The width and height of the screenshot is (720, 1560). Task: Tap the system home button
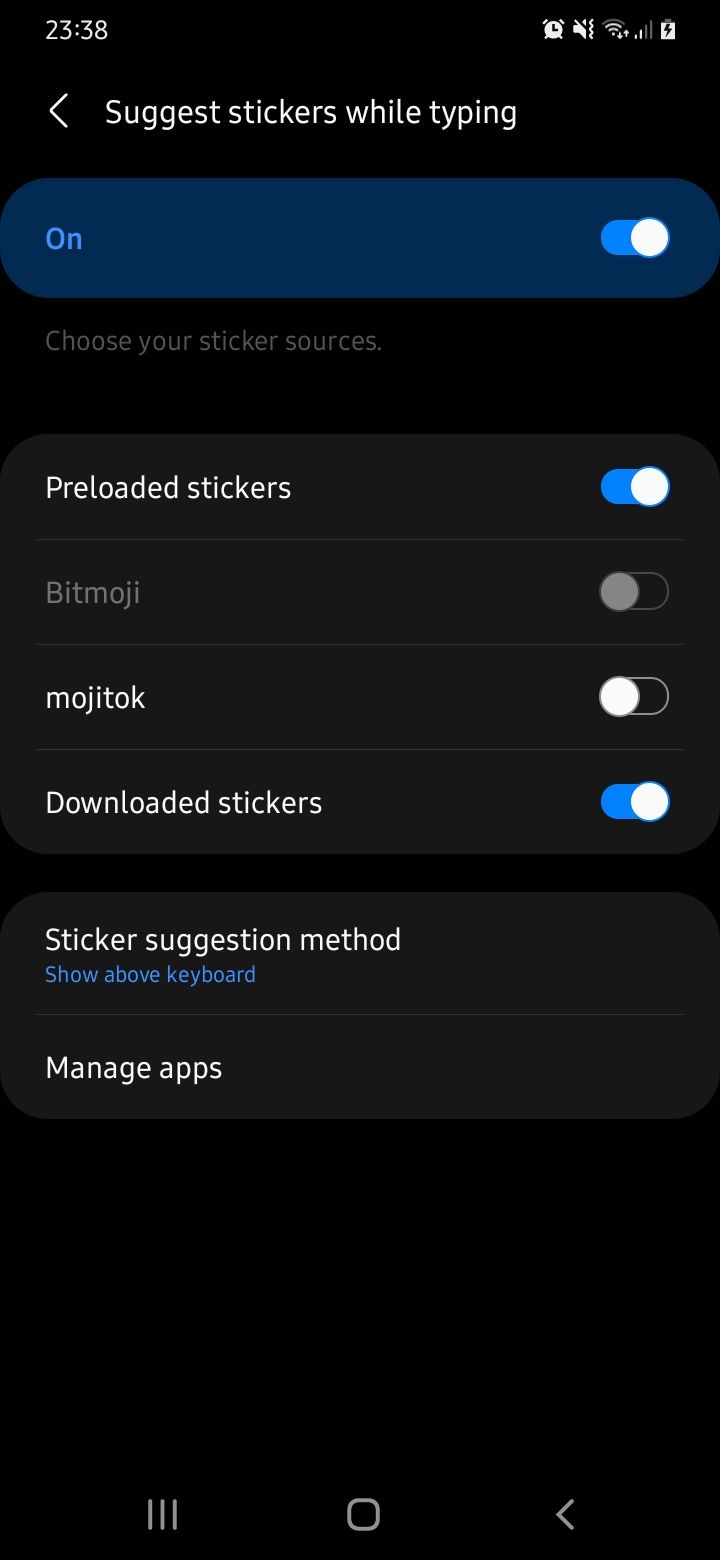tap(363, 1514)
